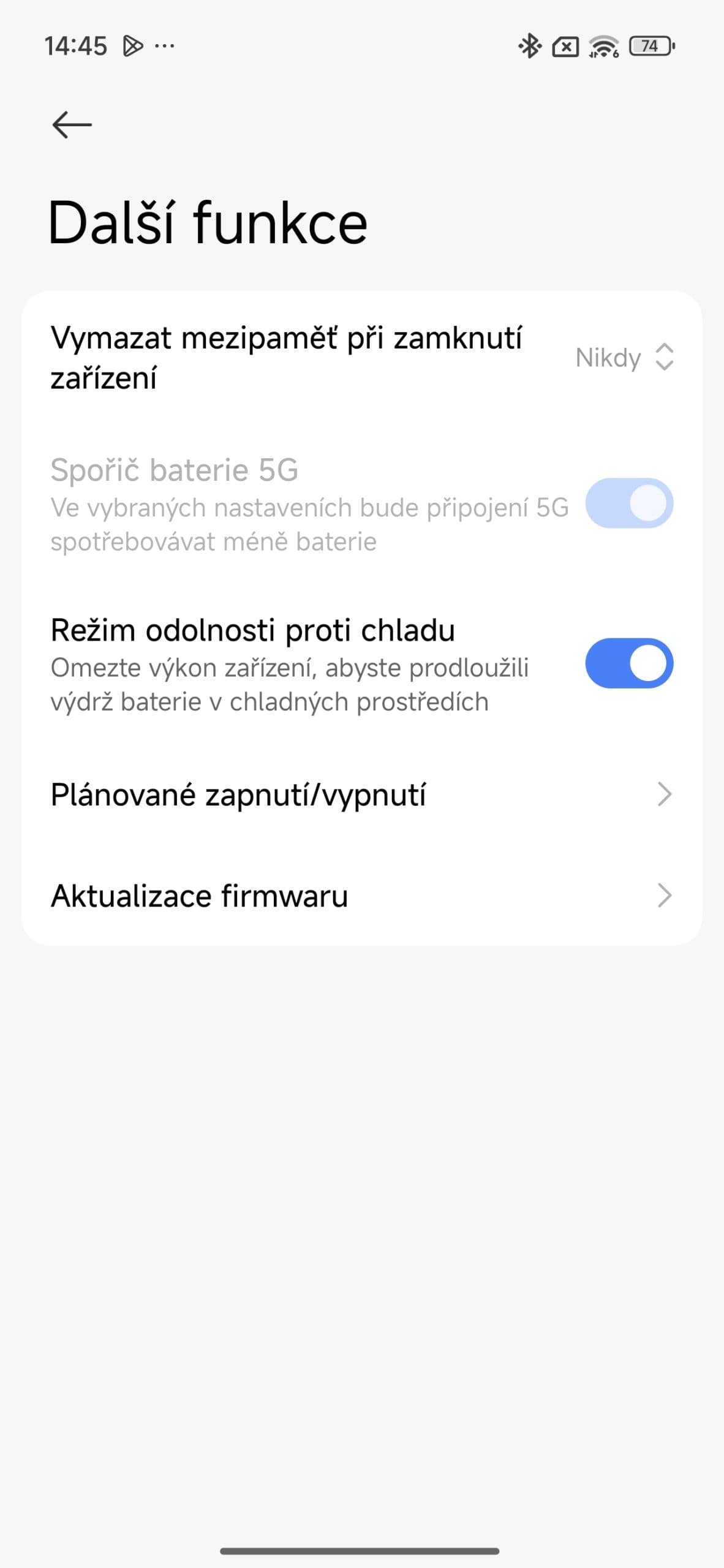Open the Nikdy dropdown for clearing cache
Screen dimensions: 724x1568
click(624, 357)
